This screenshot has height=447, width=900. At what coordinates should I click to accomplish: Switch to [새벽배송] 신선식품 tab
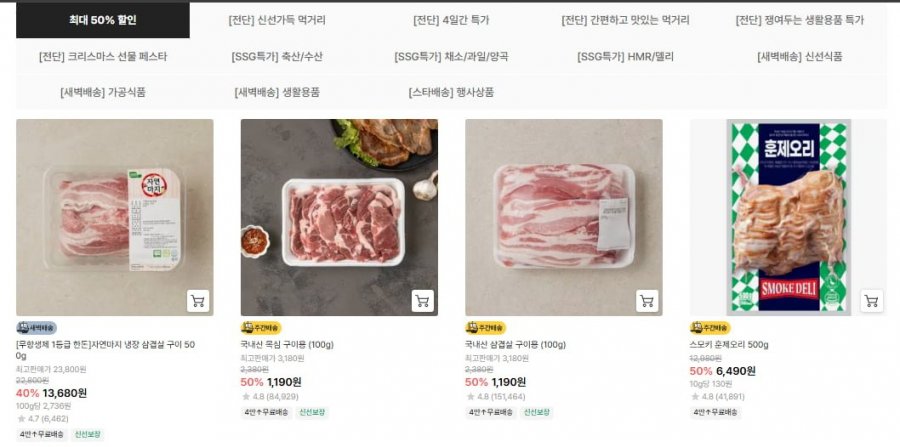[799, 57]
